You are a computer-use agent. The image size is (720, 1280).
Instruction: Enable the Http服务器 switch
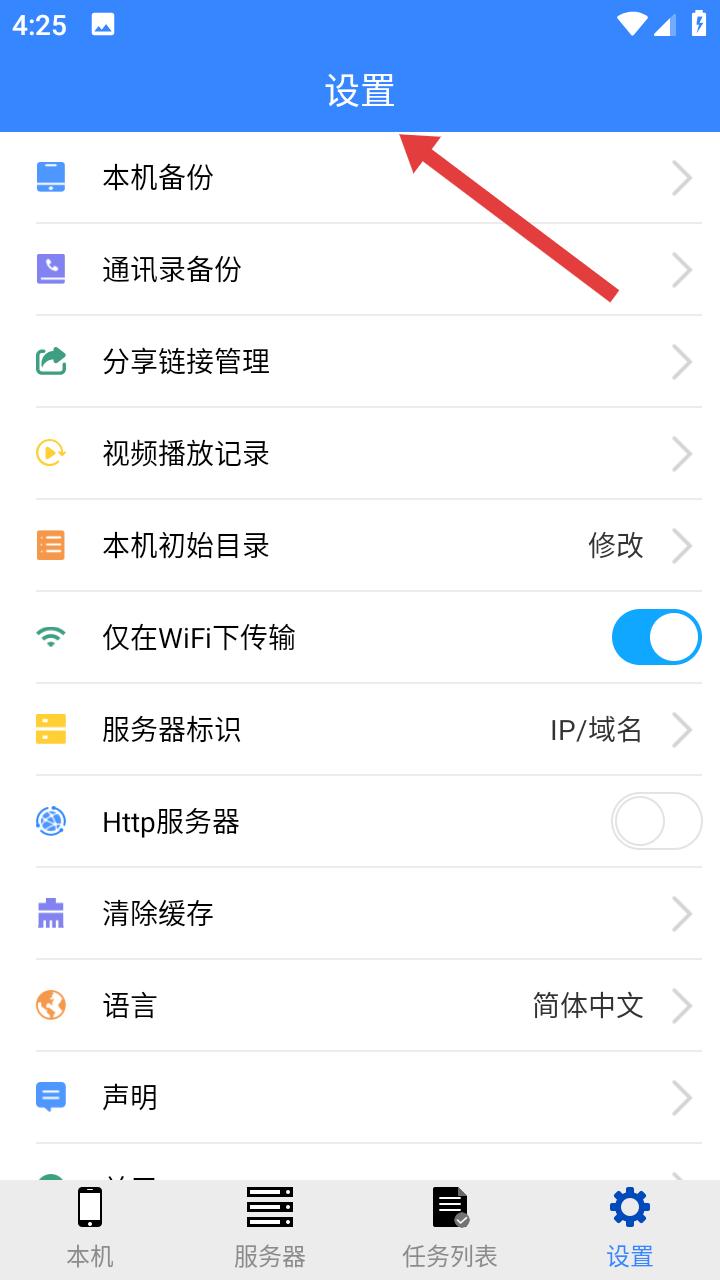[656, 821]
